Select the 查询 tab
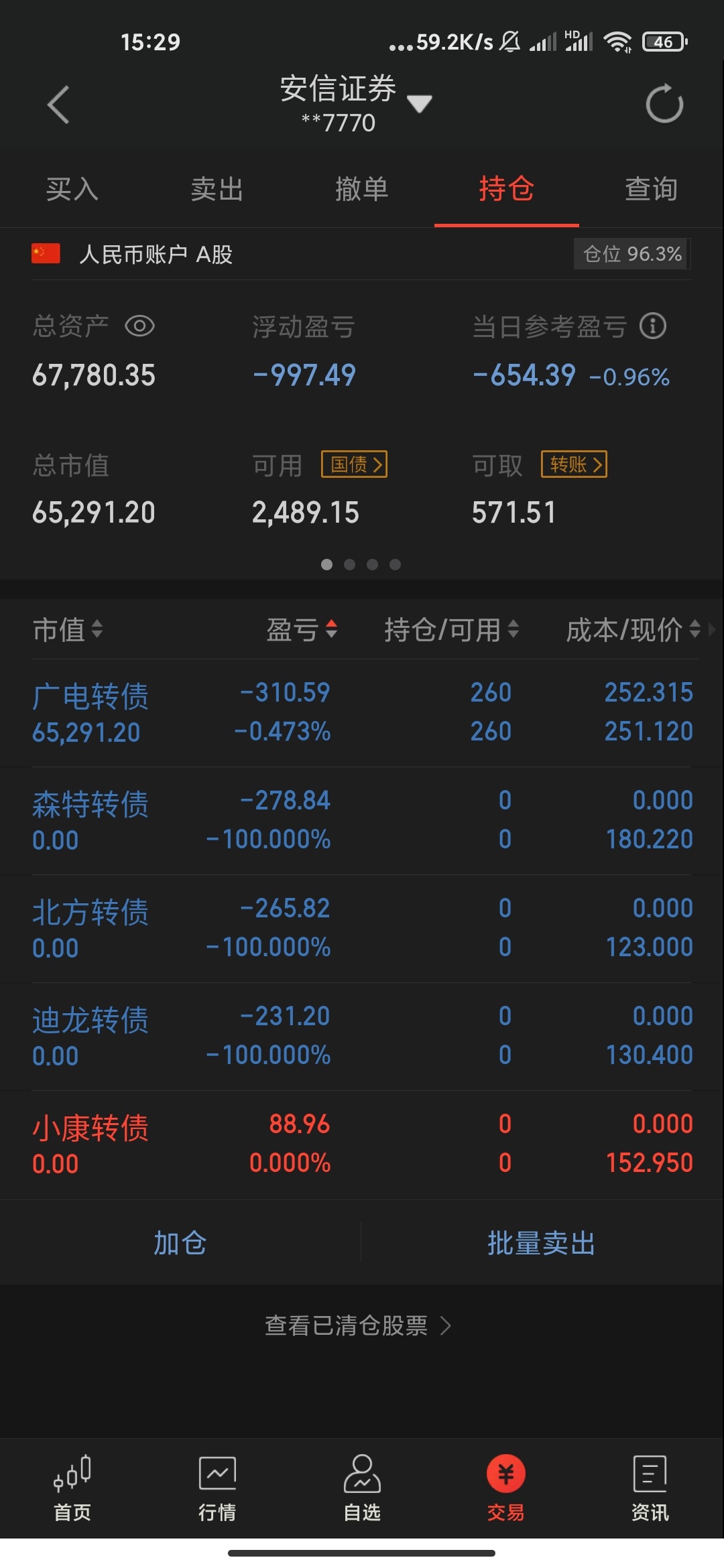This screenshot has width=724, height=1568. click(652, 189)
